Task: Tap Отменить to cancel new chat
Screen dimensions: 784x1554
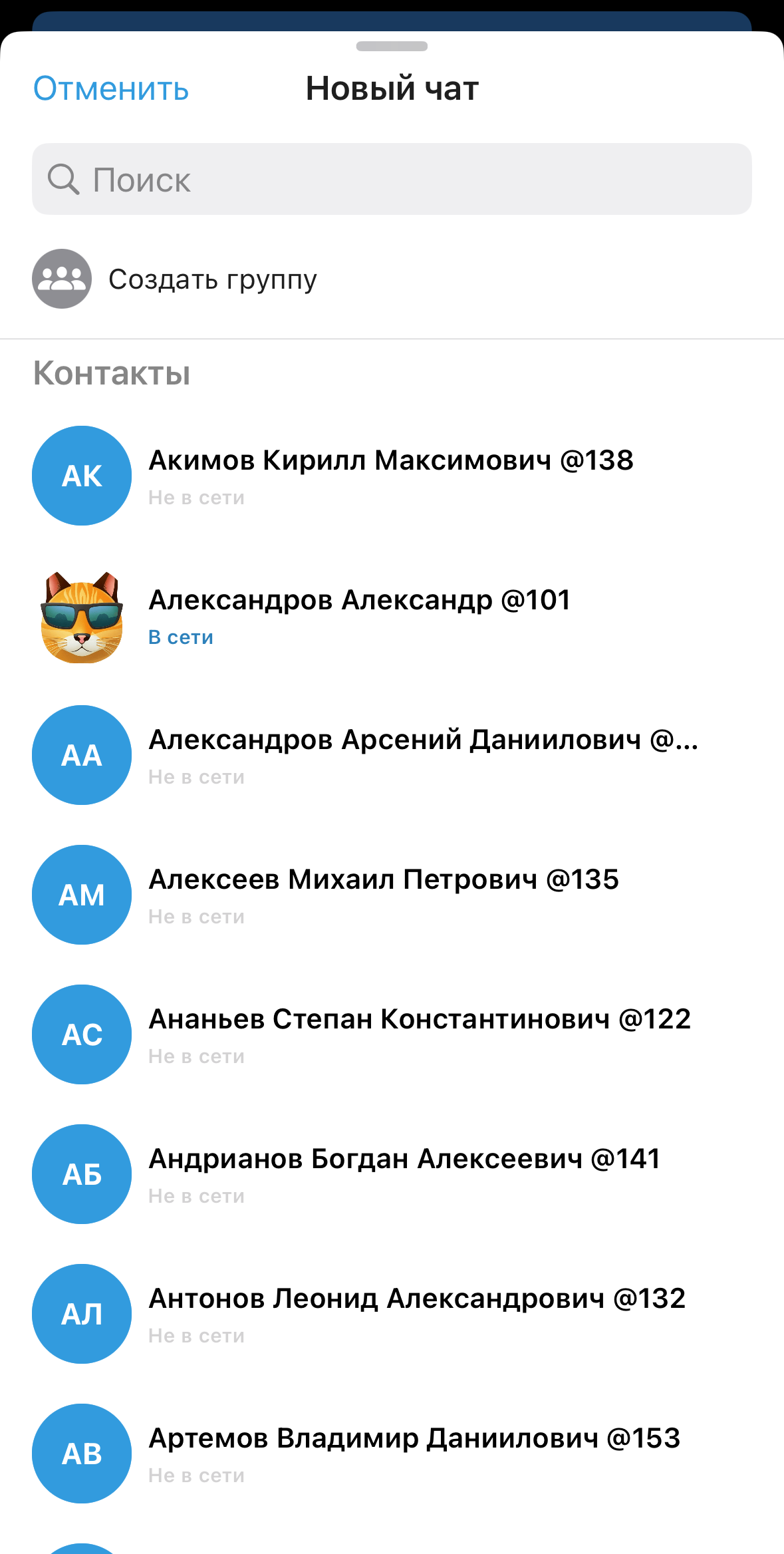Action: tap(111, 88)
